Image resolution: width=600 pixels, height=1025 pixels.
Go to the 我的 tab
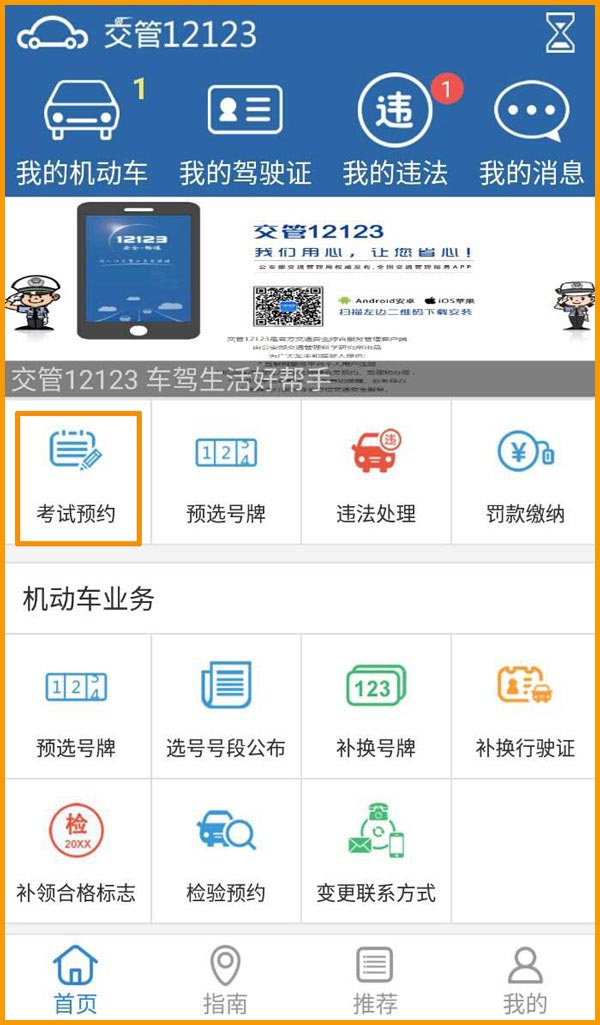pyautogui.click(x=524, y=980)
